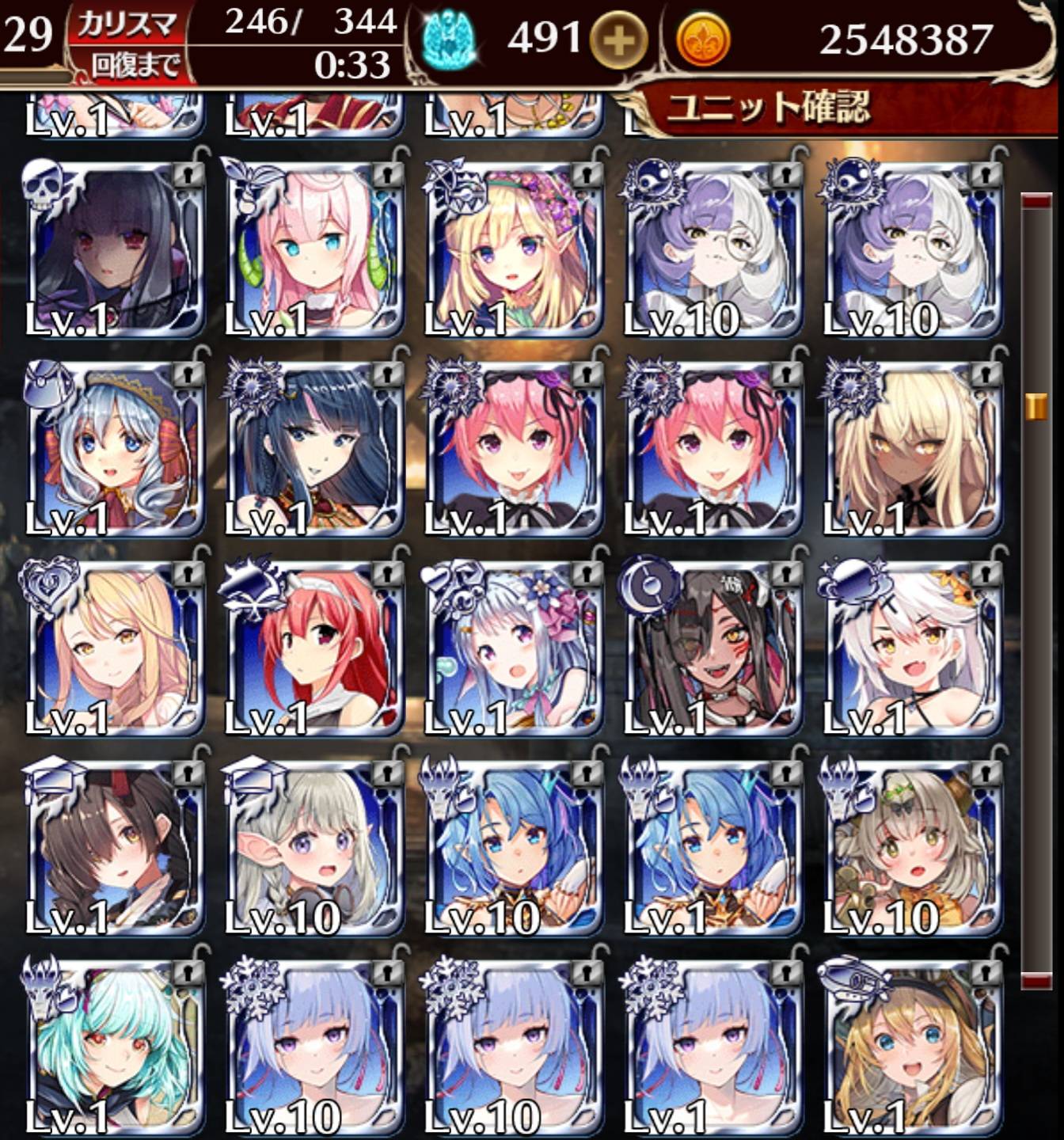The height and width of the screenshot is (1140, 1064).
Task: Open the dark blue-haired unit card
Action: click(x=315, y=449)
